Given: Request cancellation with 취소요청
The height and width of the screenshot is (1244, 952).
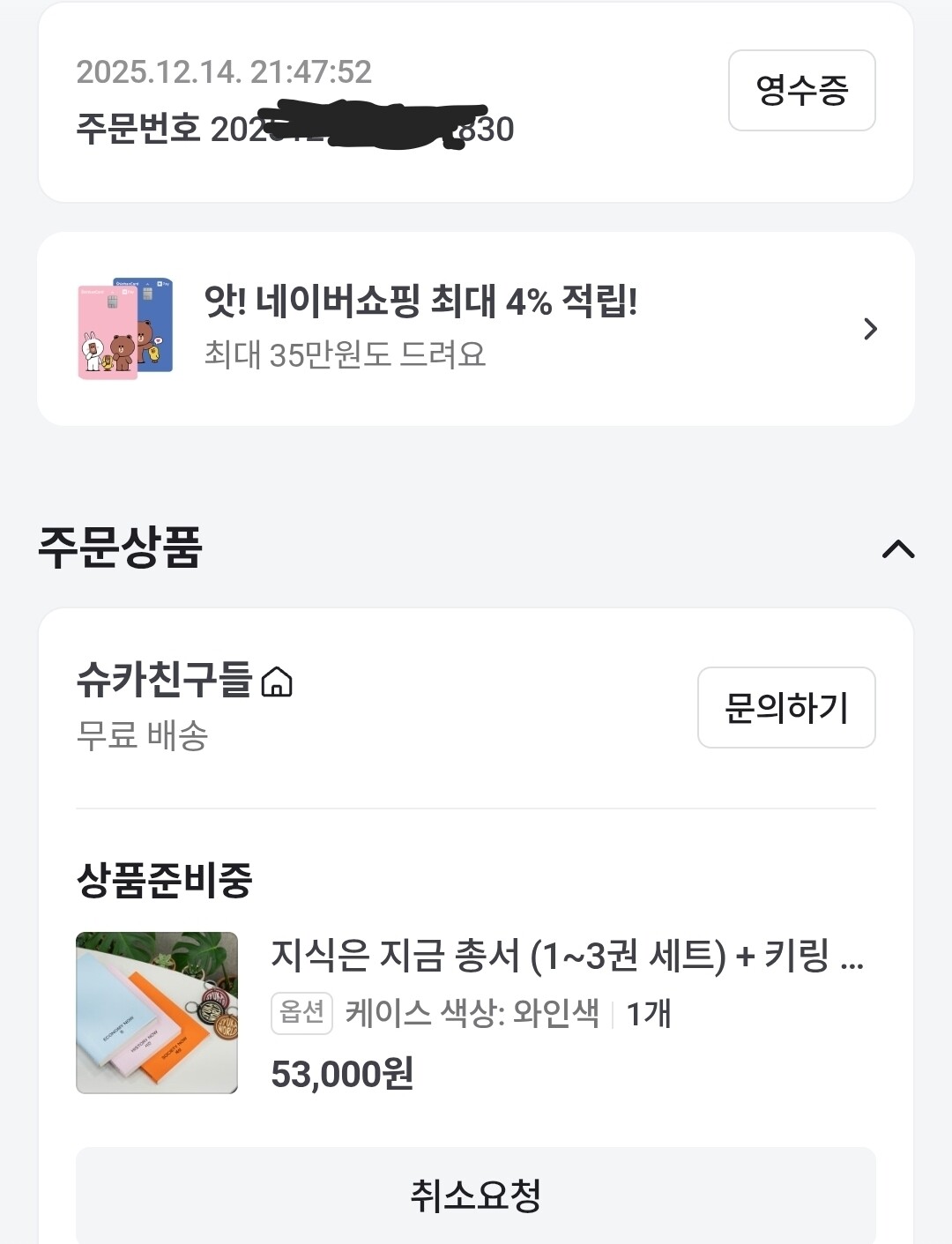Looking at the screenshot, I should point(476,1195).
